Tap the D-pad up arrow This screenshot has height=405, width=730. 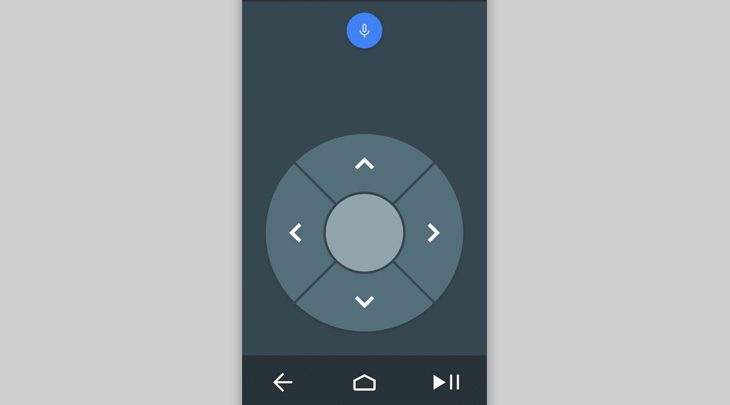click(364, 163)
